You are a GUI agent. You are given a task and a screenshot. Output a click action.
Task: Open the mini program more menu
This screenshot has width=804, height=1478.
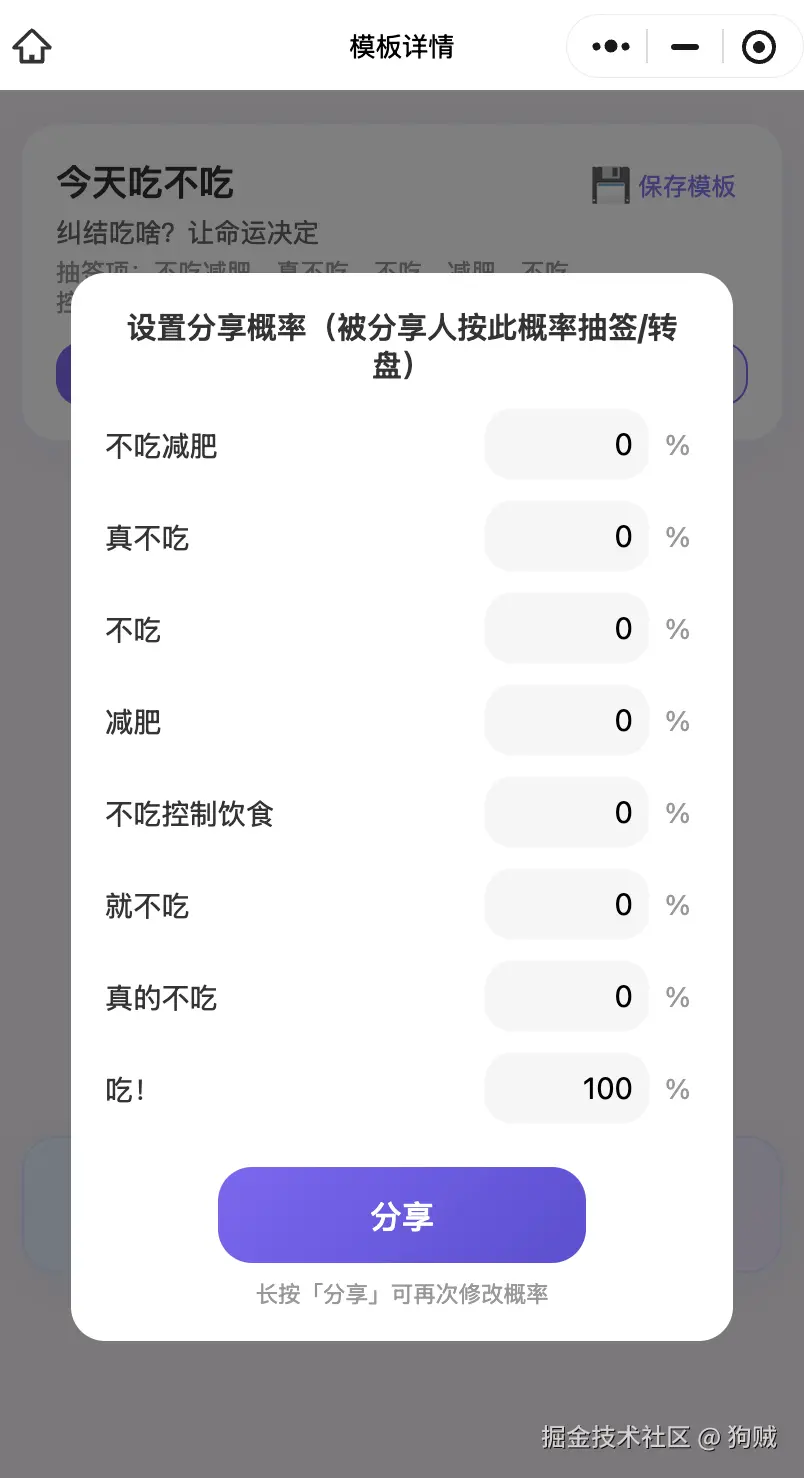tap(611, 46)
